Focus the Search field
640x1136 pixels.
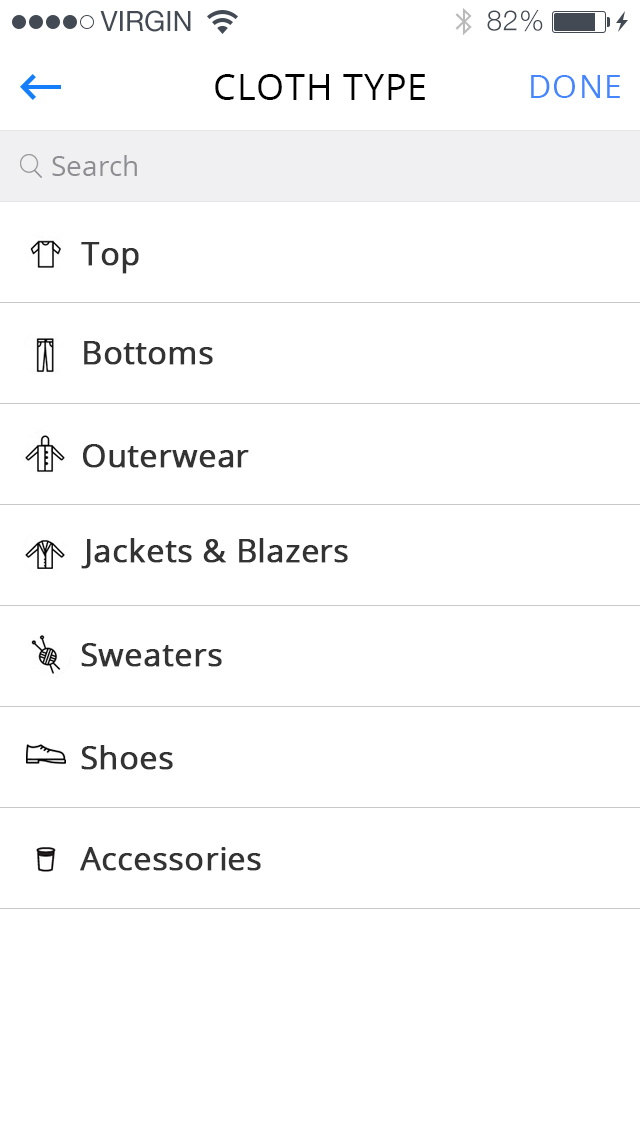click(x=320, y=166)
